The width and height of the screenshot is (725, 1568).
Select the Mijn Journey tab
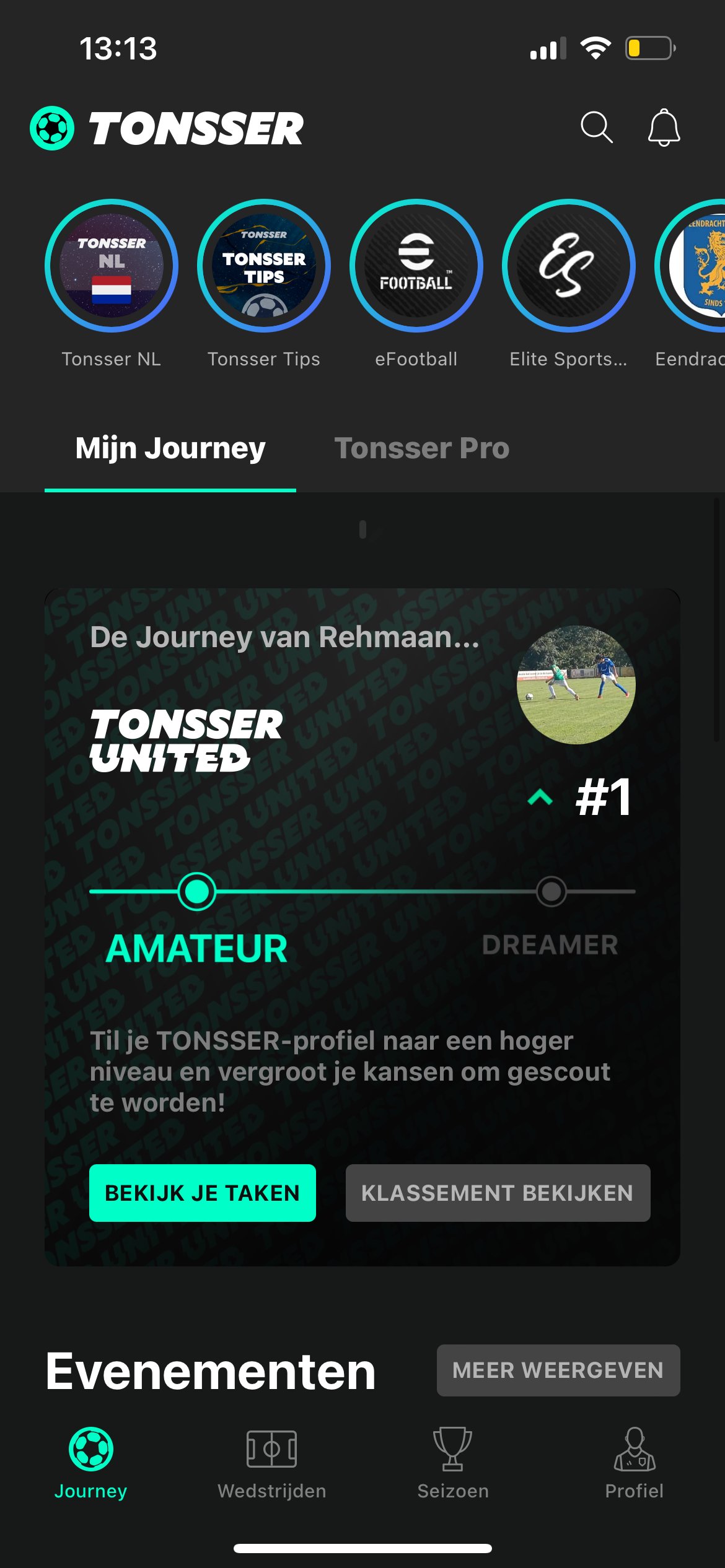click(170, 448)
